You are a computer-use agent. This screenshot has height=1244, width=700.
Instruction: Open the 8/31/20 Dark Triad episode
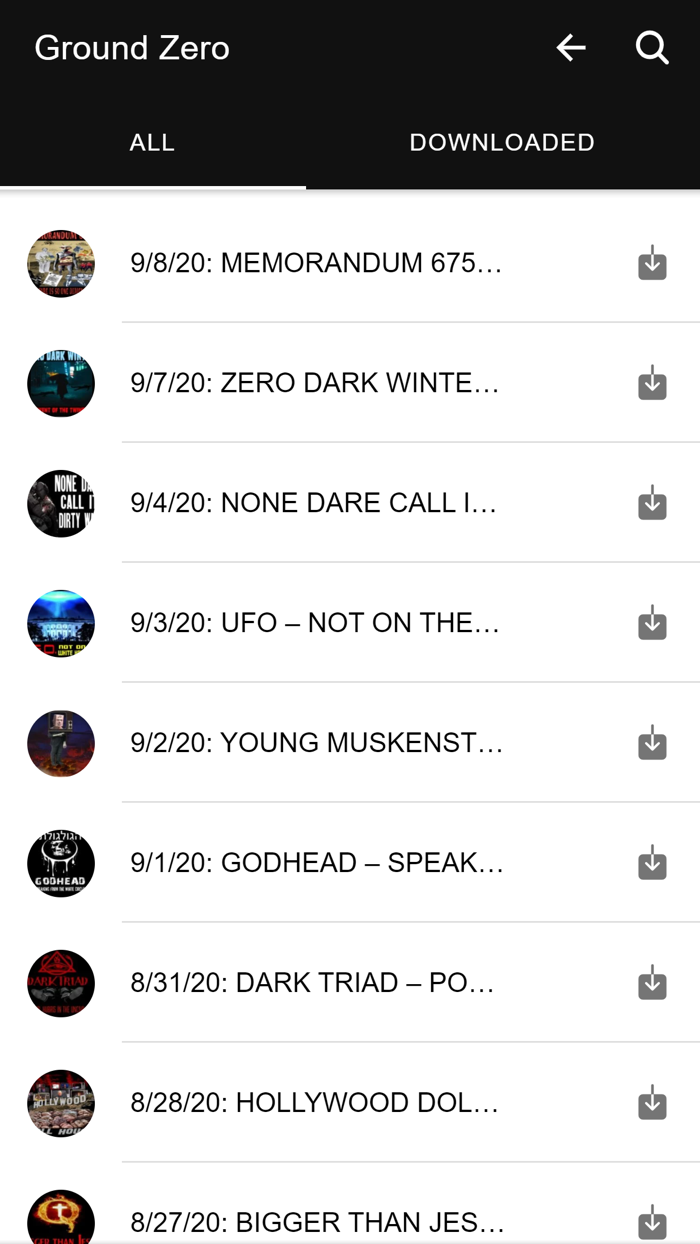(x=312, y=983)
